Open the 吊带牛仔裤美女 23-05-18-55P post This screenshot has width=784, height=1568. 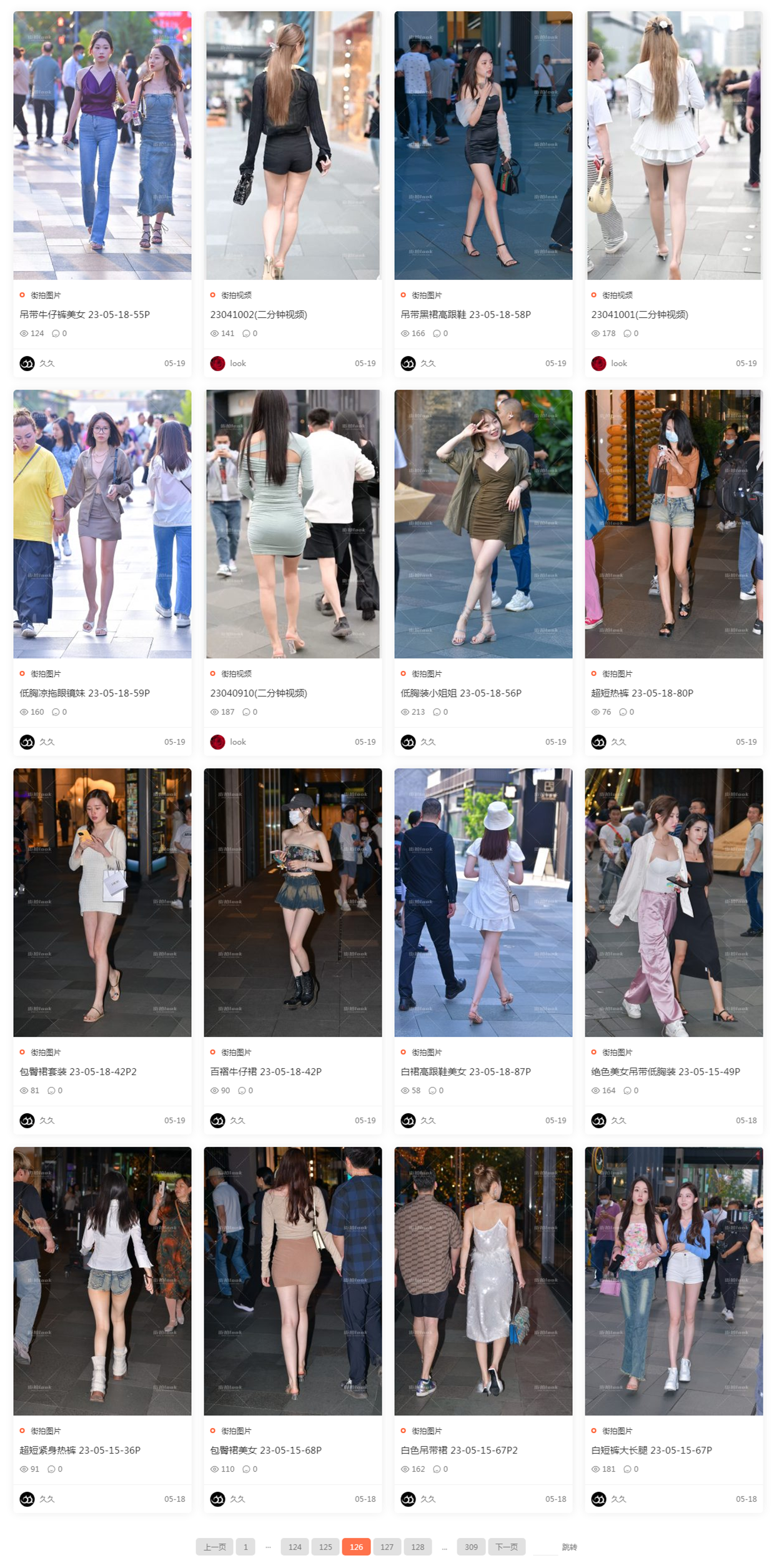click(x=84, y=314)
